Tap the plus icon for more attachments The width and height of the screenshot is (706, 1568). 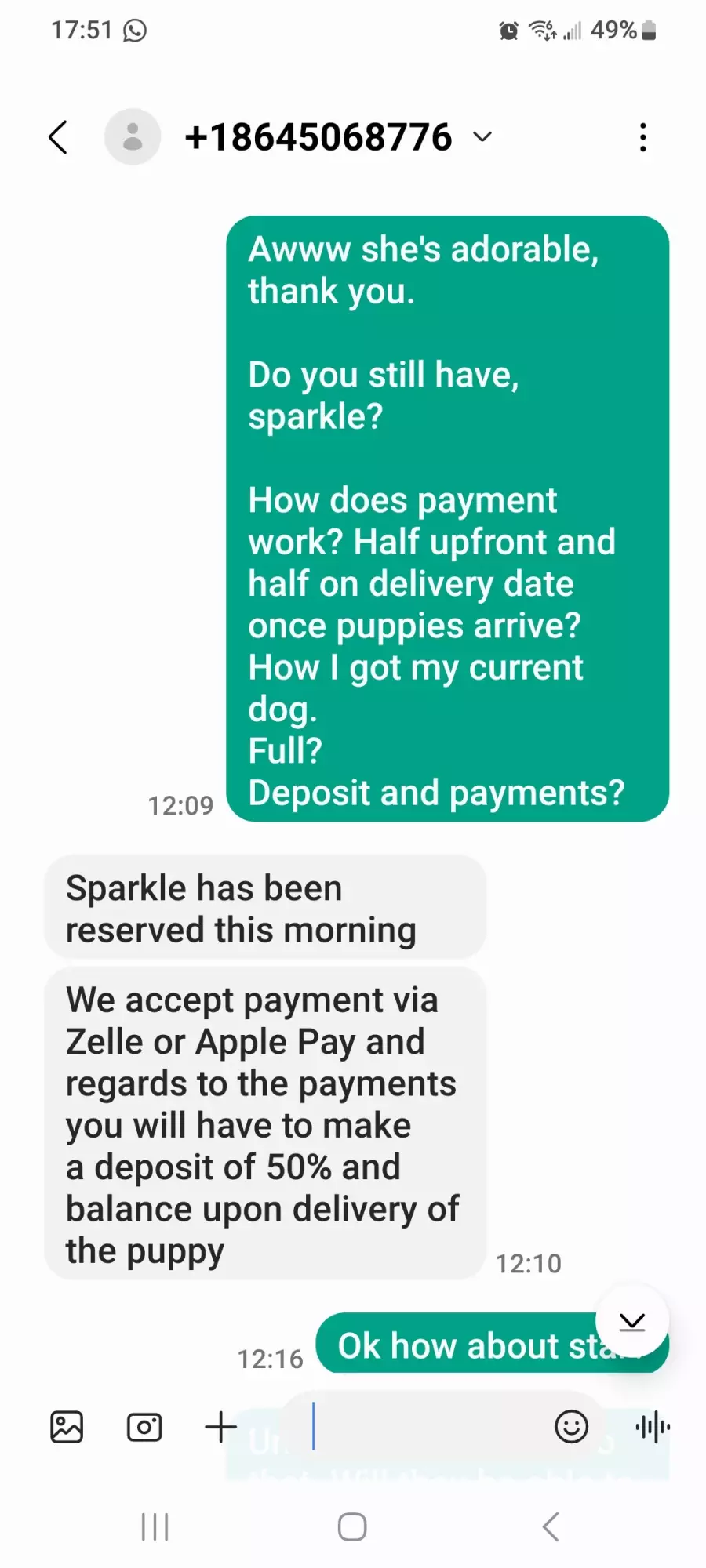tap(220, 1427)
